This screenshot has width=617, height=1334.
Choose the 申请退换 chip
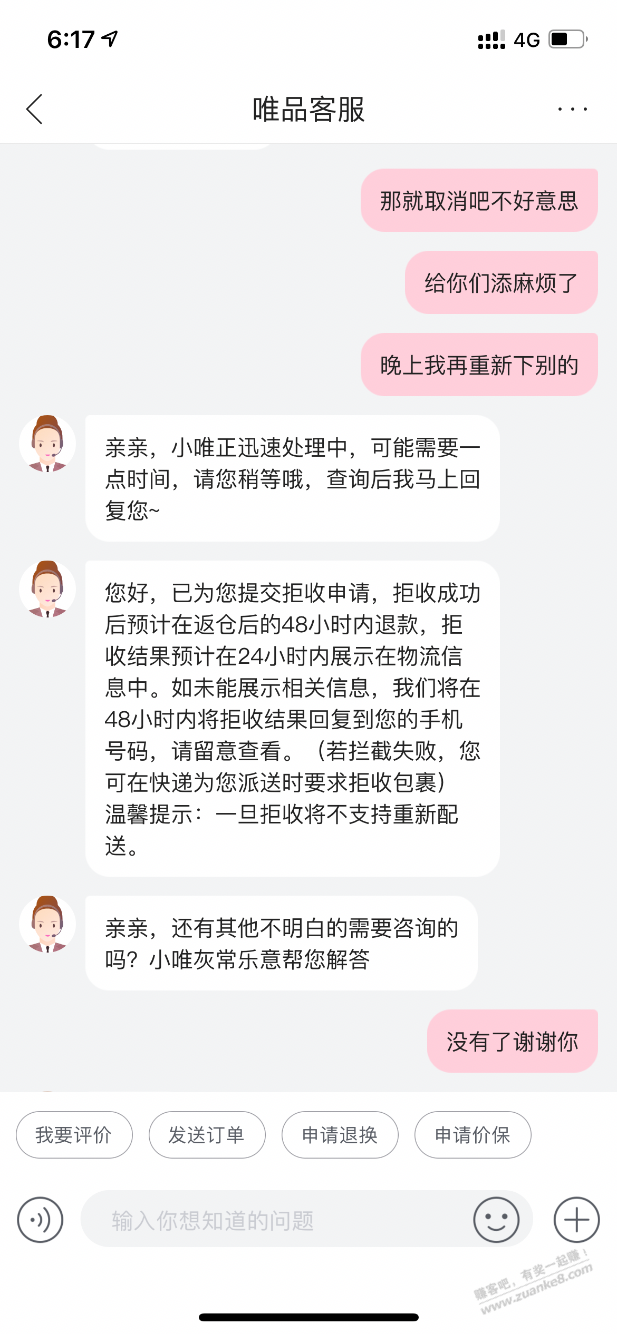tap(340, 1135)
